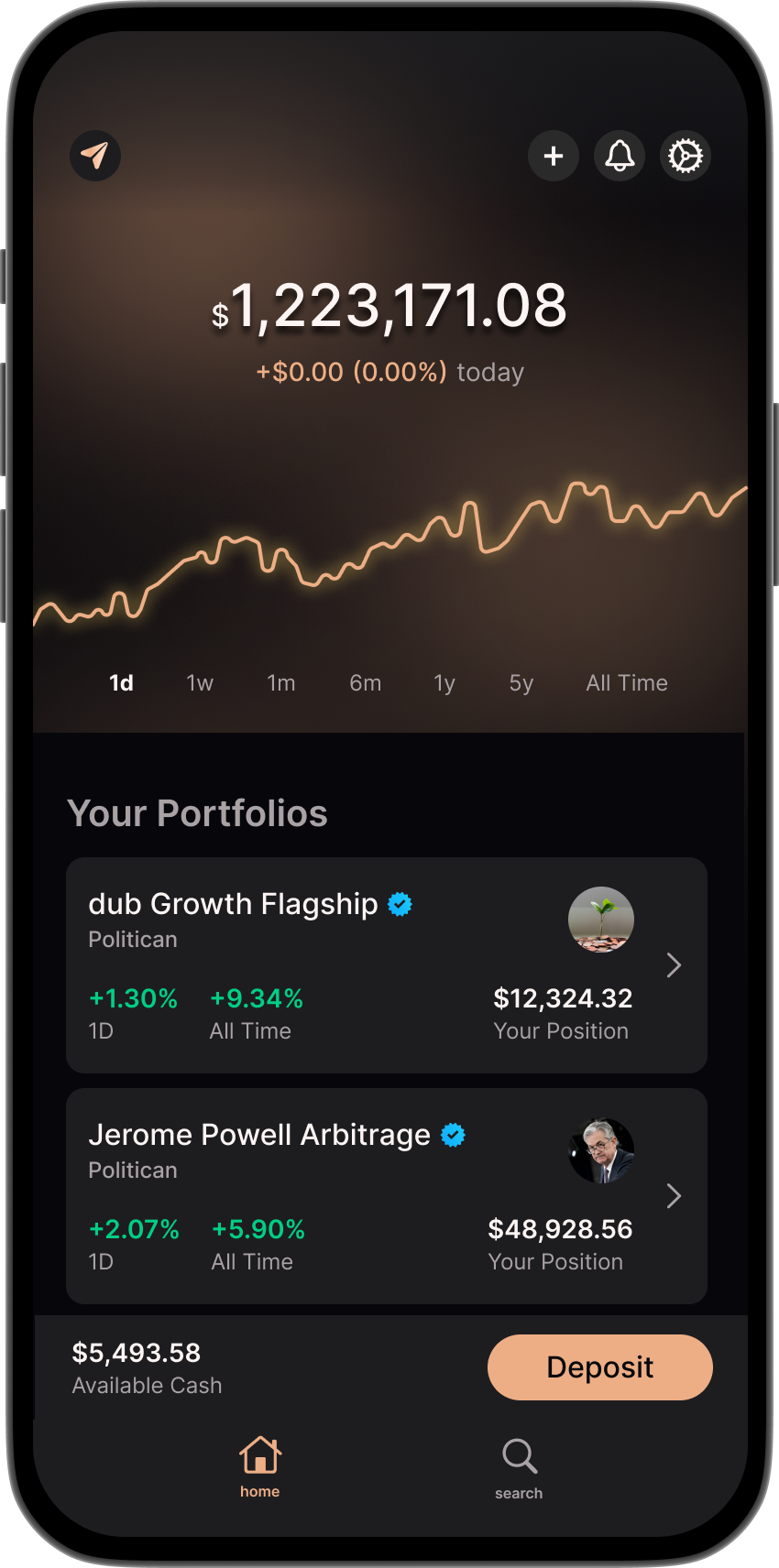Tap the plus icon to add funds

click(554, 156)
